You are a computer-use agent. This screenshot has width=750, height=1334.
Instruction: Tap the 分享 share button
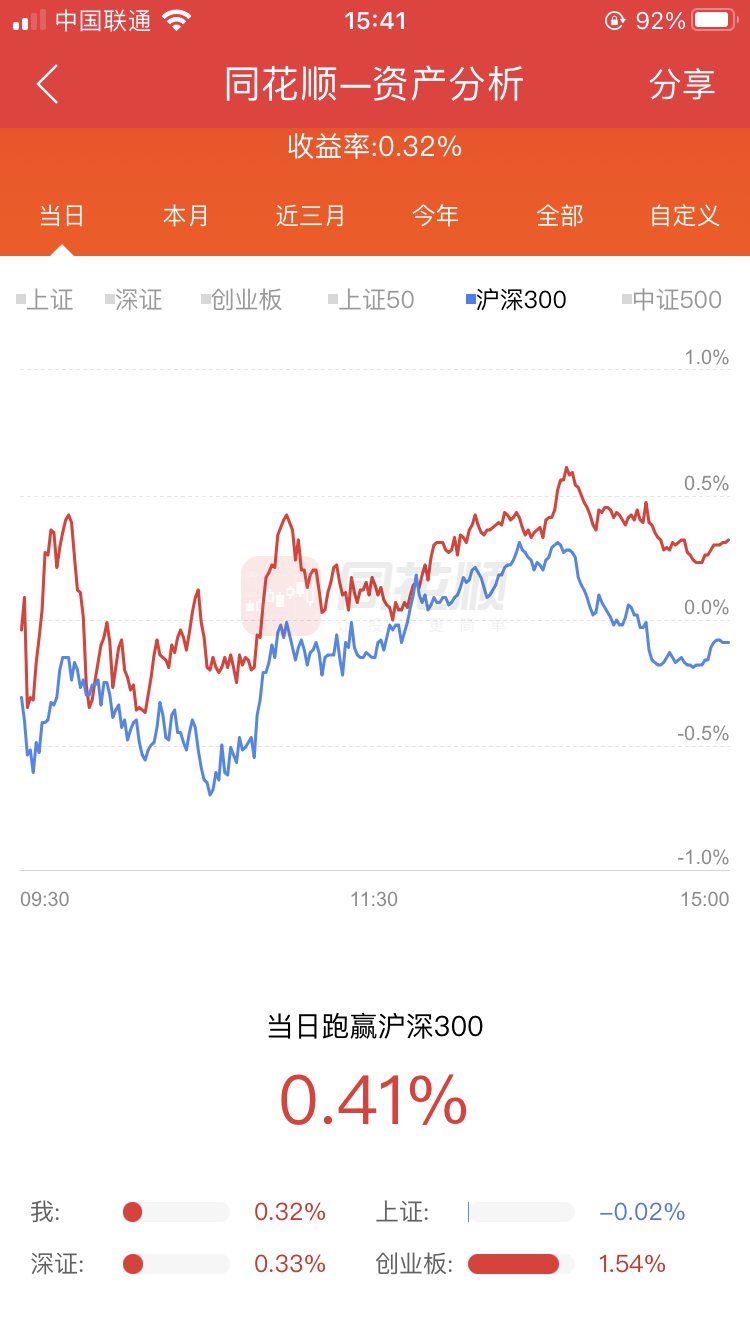pos(682,85)
